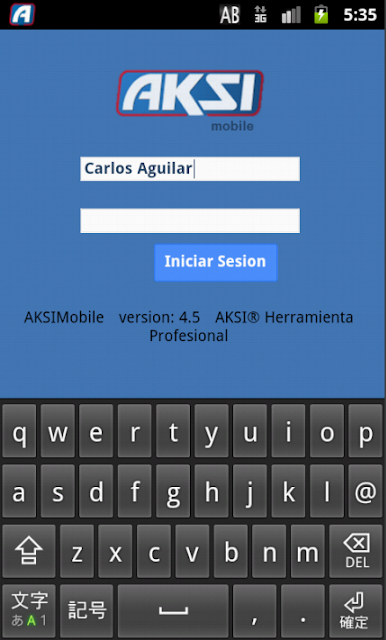
Task: Tap the shift key on the keyboard
Action: [29, 551]
